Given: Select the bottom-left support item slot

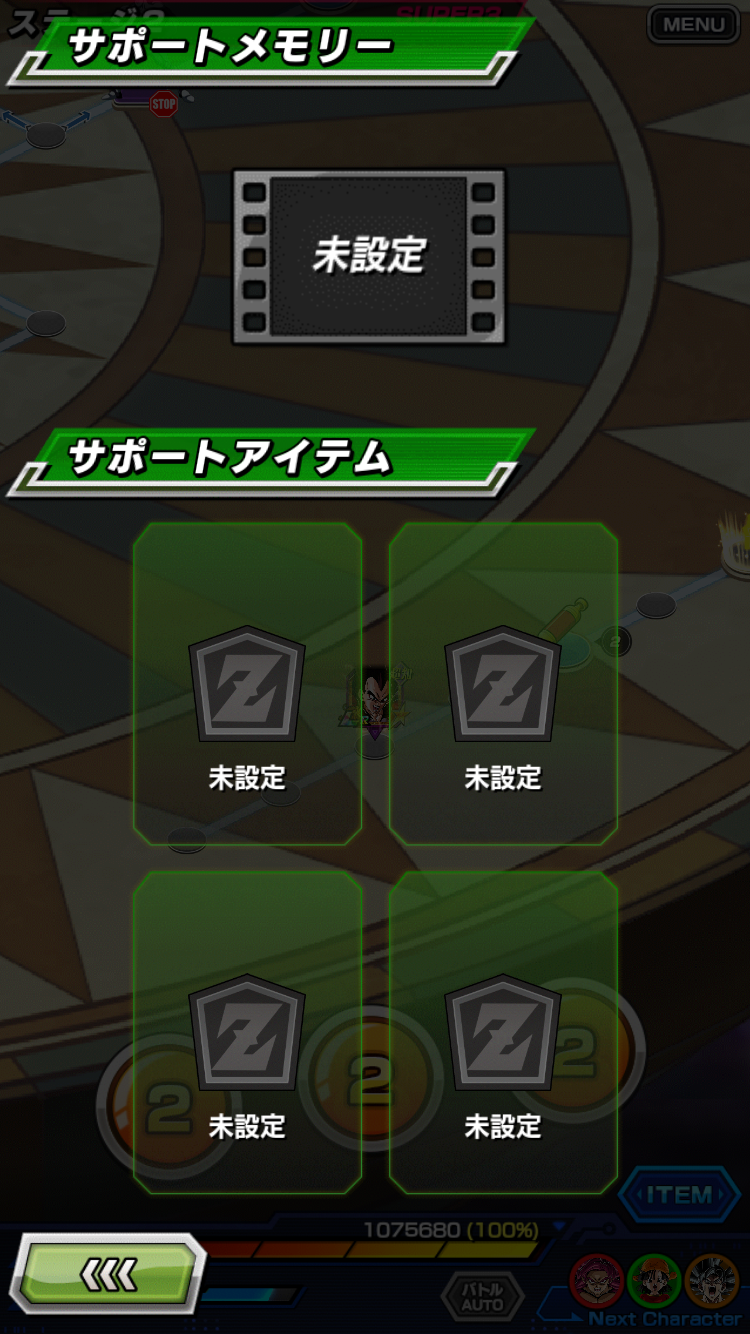Looking at the screenshot, I should tap(248, 1032).
